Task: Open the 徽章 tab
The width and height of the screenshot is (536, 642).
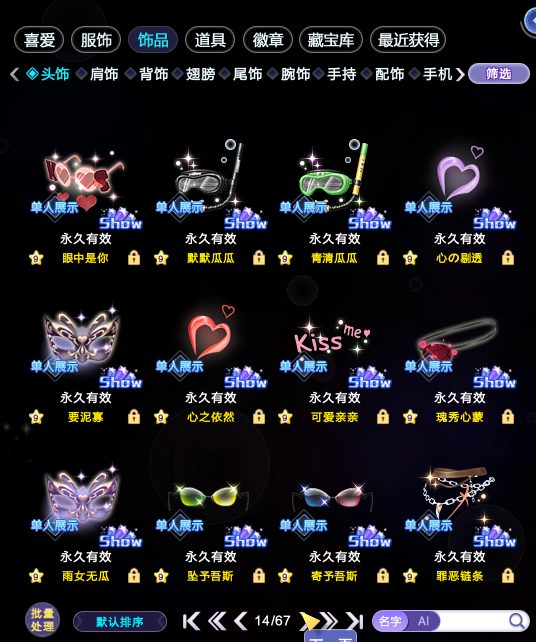Action: 268,40
